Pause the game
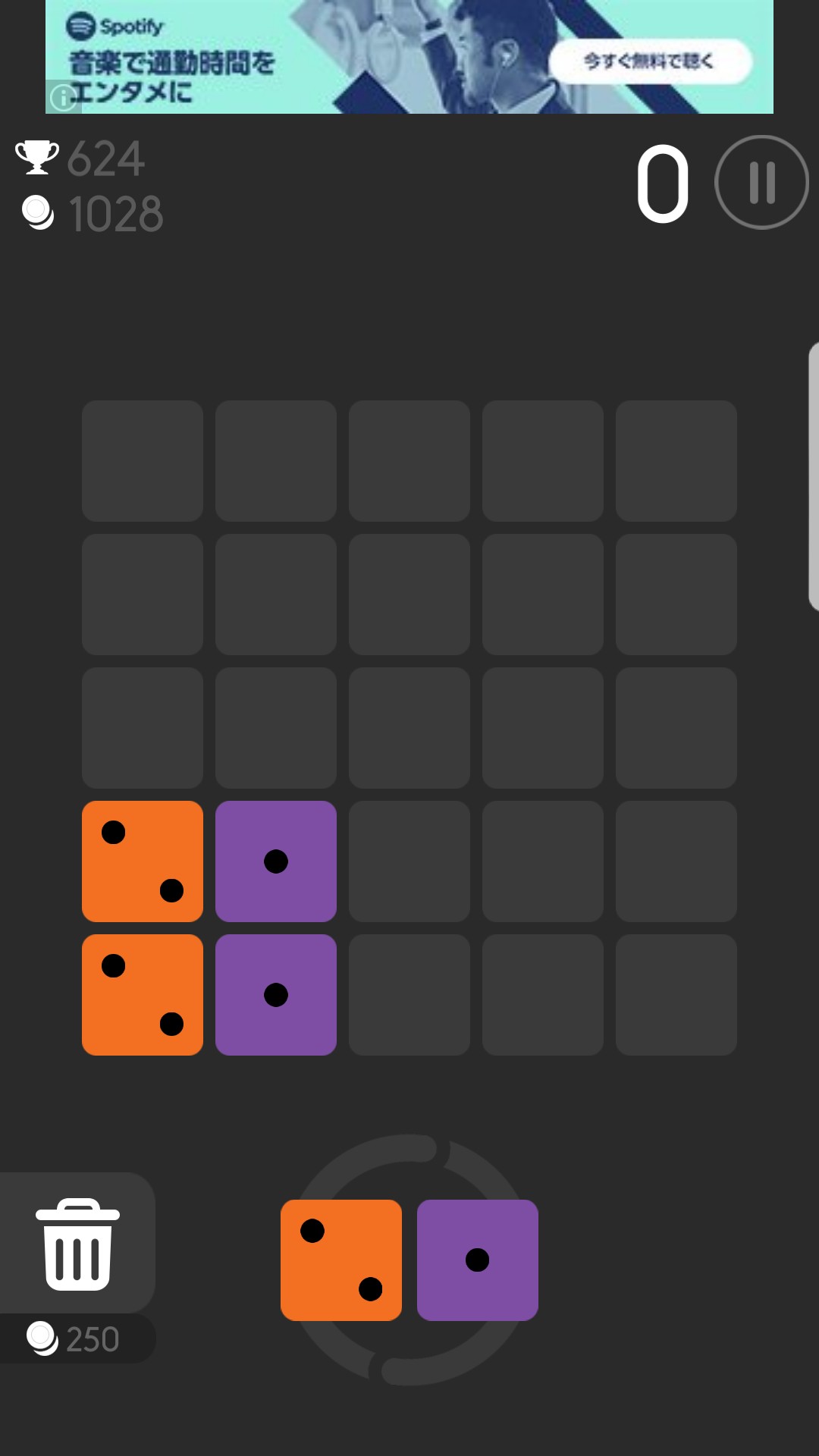819x1456 pixels. pos(761,182)
